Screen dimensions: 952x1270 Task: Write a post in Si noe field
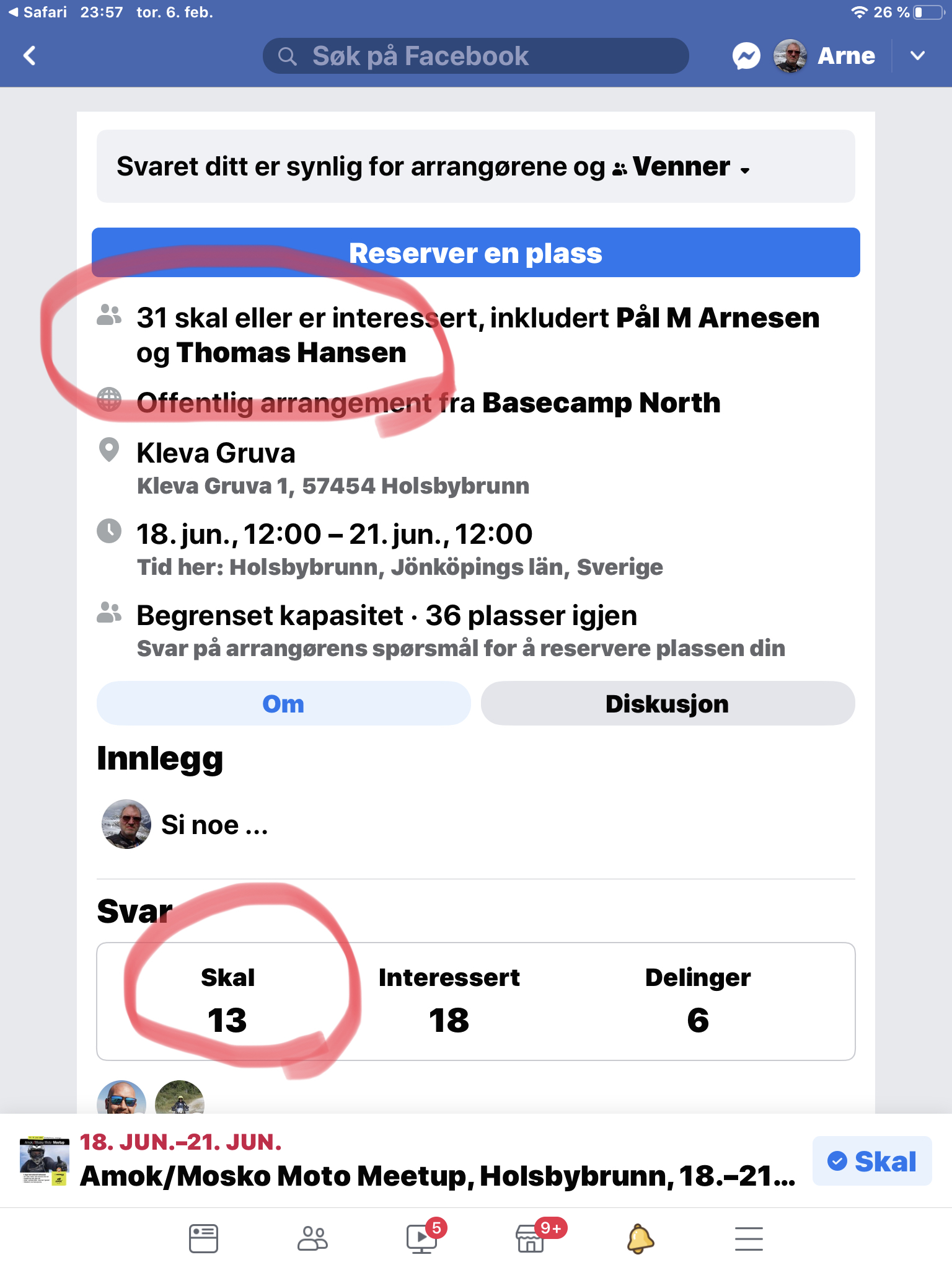click(x=214, y=825)
